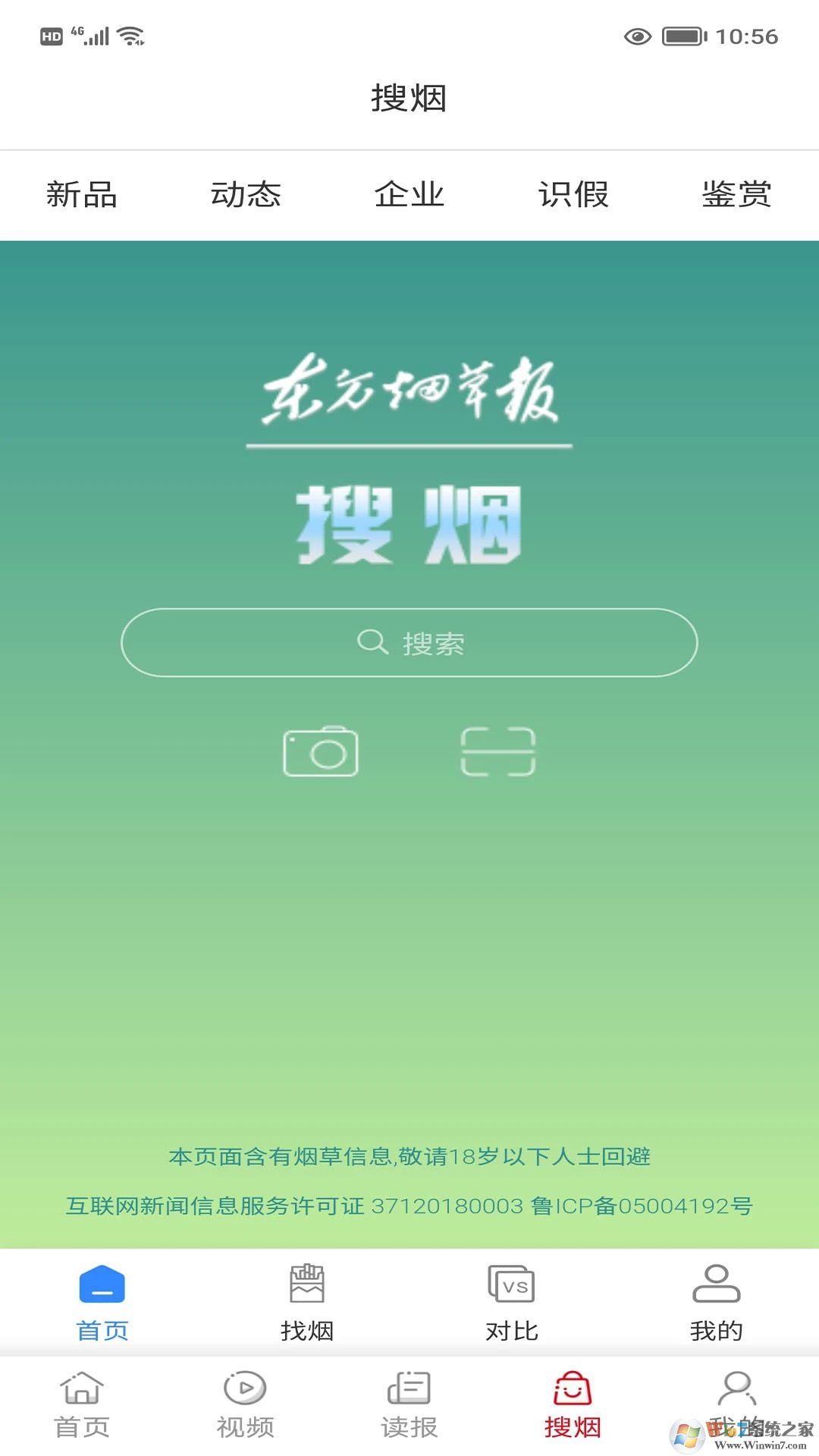Open the 企业 category

click(409, 195)
